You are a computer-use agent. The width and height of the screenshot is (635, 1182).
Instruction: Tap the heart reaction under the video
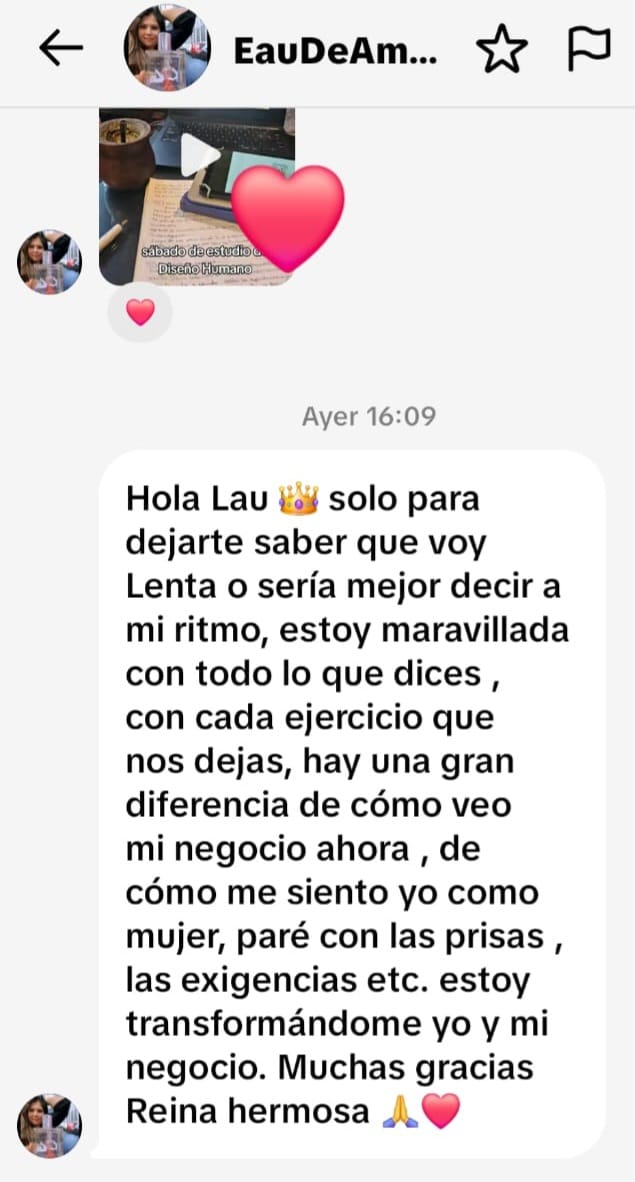click(140, 312)
